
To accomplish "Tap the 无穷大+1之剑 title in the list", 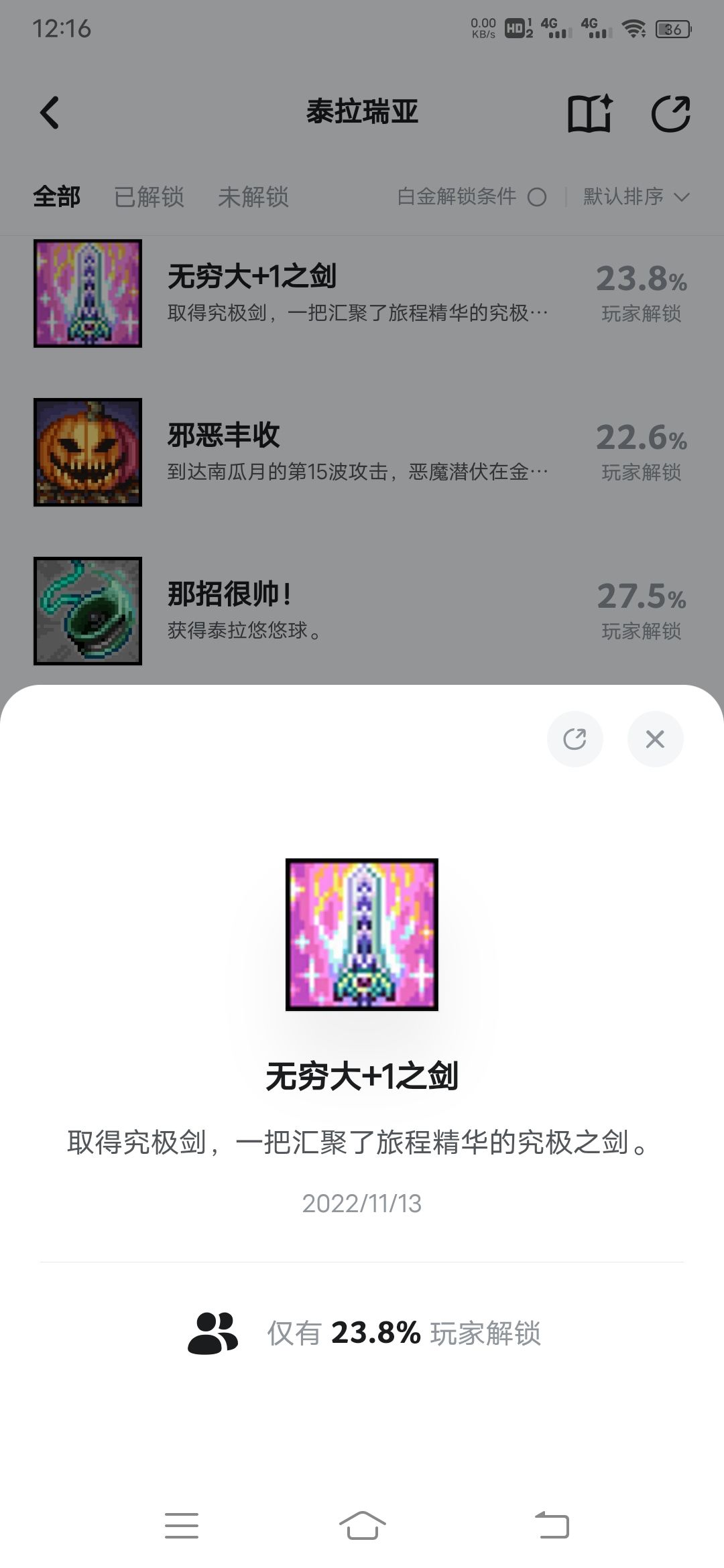I will tap(253, 273).
